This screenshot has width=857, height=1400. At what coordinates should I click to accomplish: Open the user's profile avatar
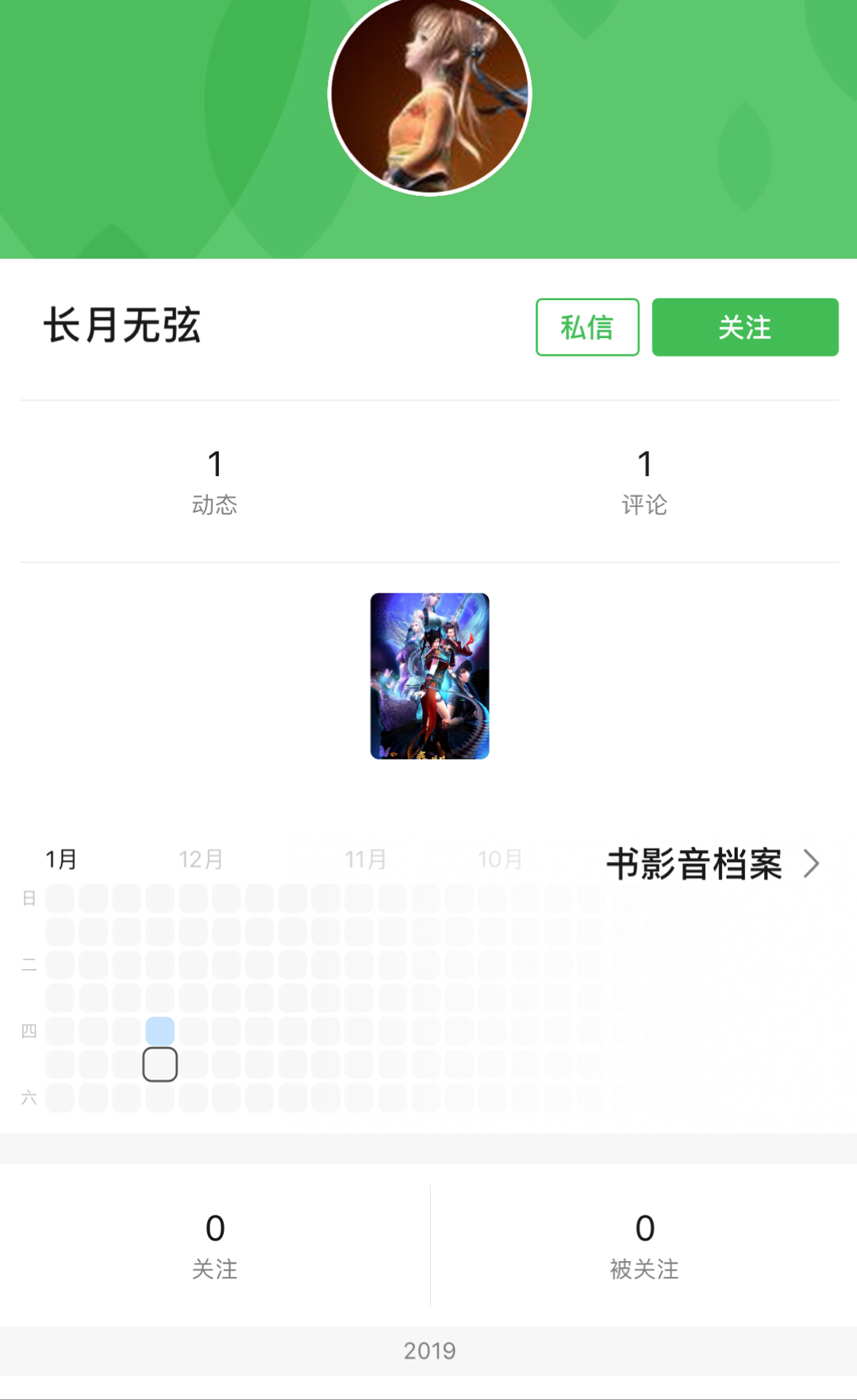(x=429, y=94)
